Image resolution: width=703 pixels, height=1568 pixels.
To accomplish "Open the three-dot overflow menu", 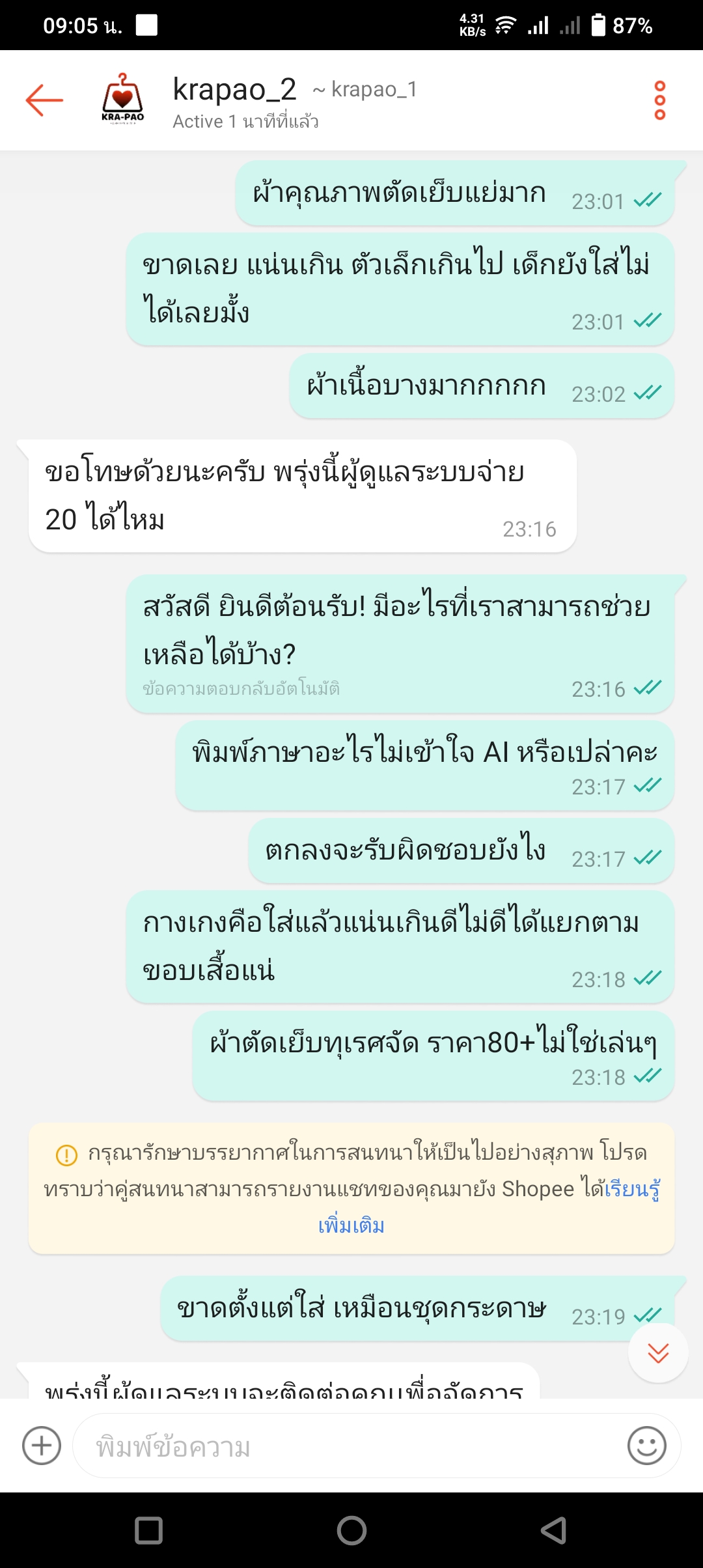I will click(659, 100).
